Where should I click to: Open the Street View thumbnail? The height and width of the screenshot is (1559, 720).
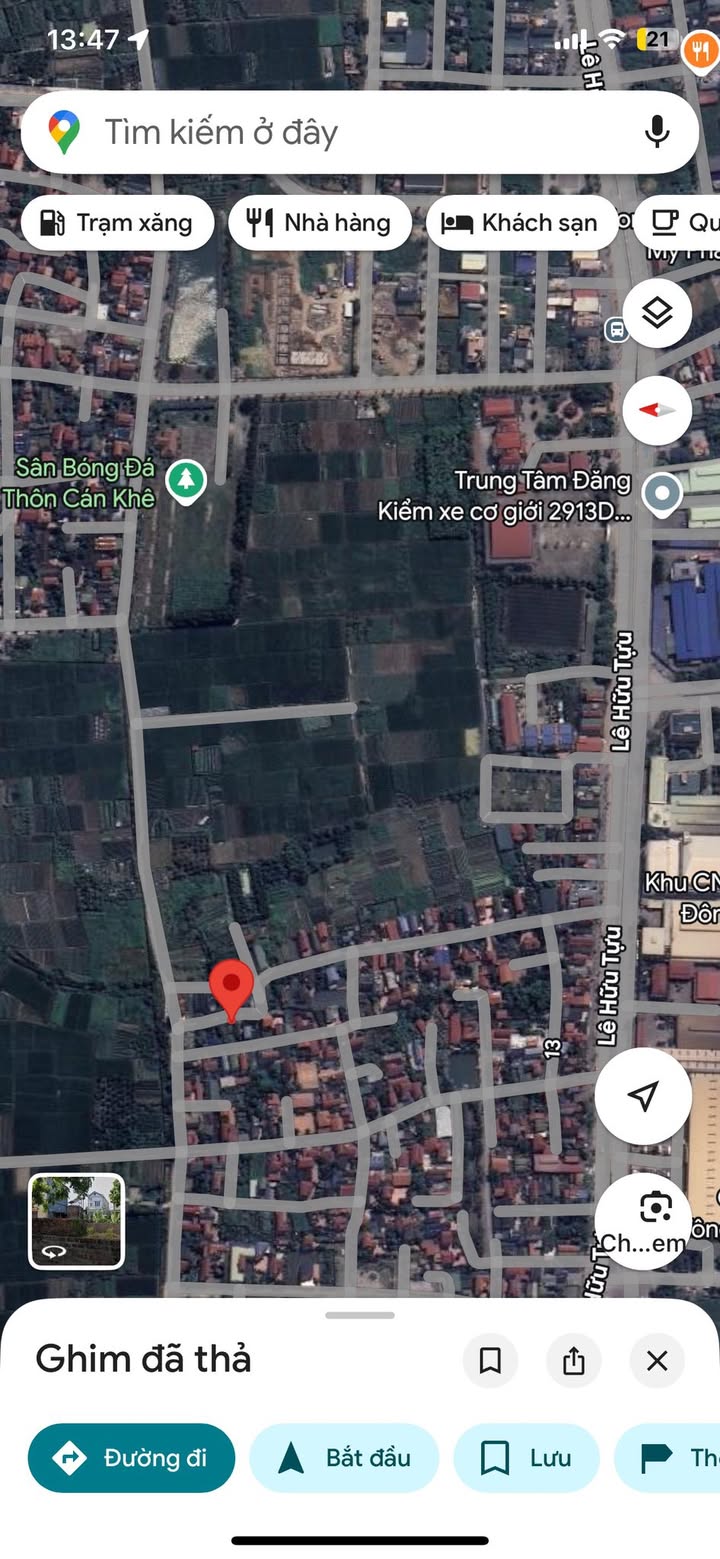pos(77,1221)
